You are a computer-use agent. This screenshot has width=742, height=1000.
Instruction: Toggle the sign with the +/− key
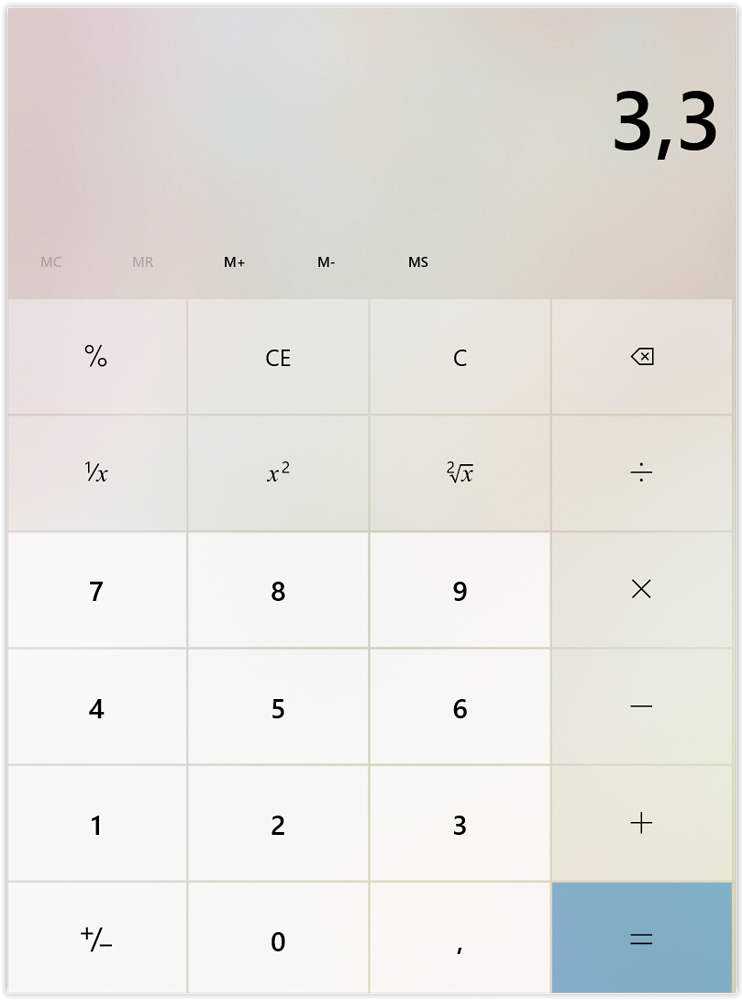point(96,939)
